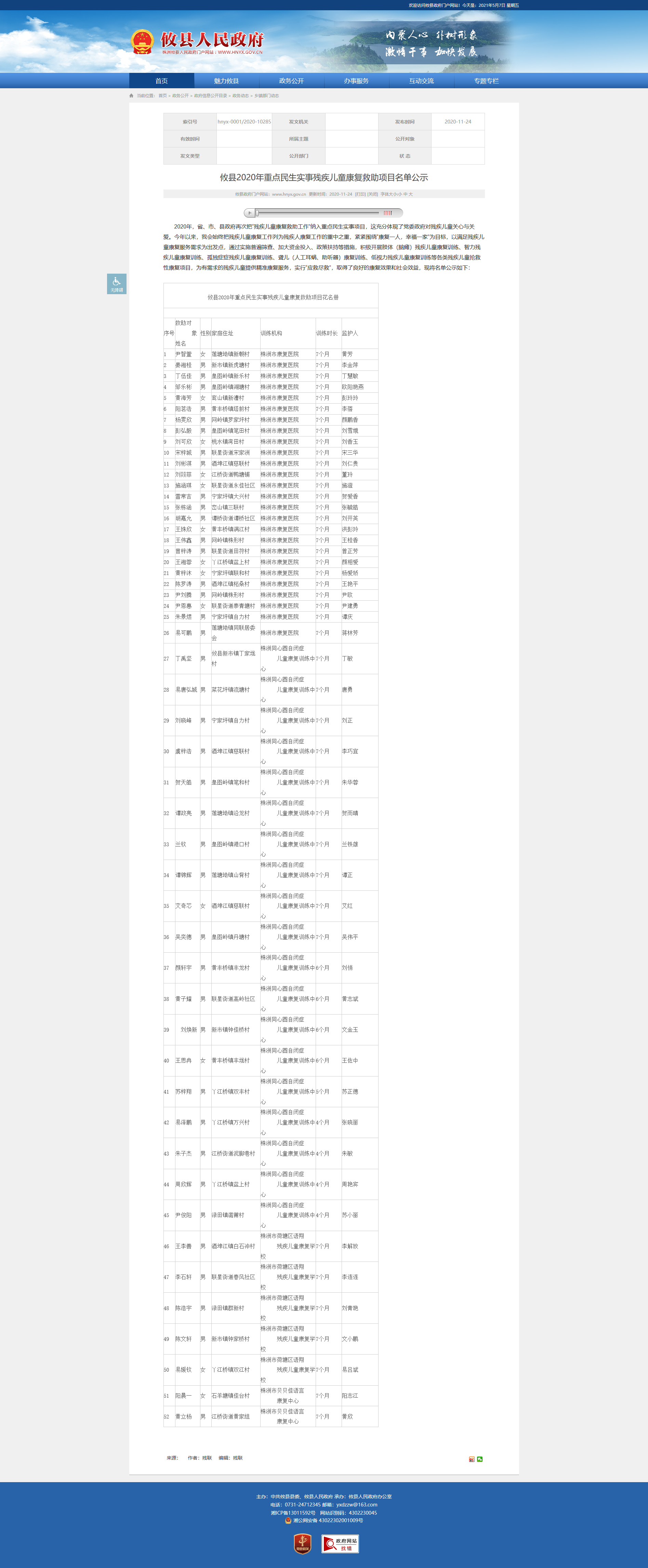Open the 办事服务 tab

coord(357,81)
